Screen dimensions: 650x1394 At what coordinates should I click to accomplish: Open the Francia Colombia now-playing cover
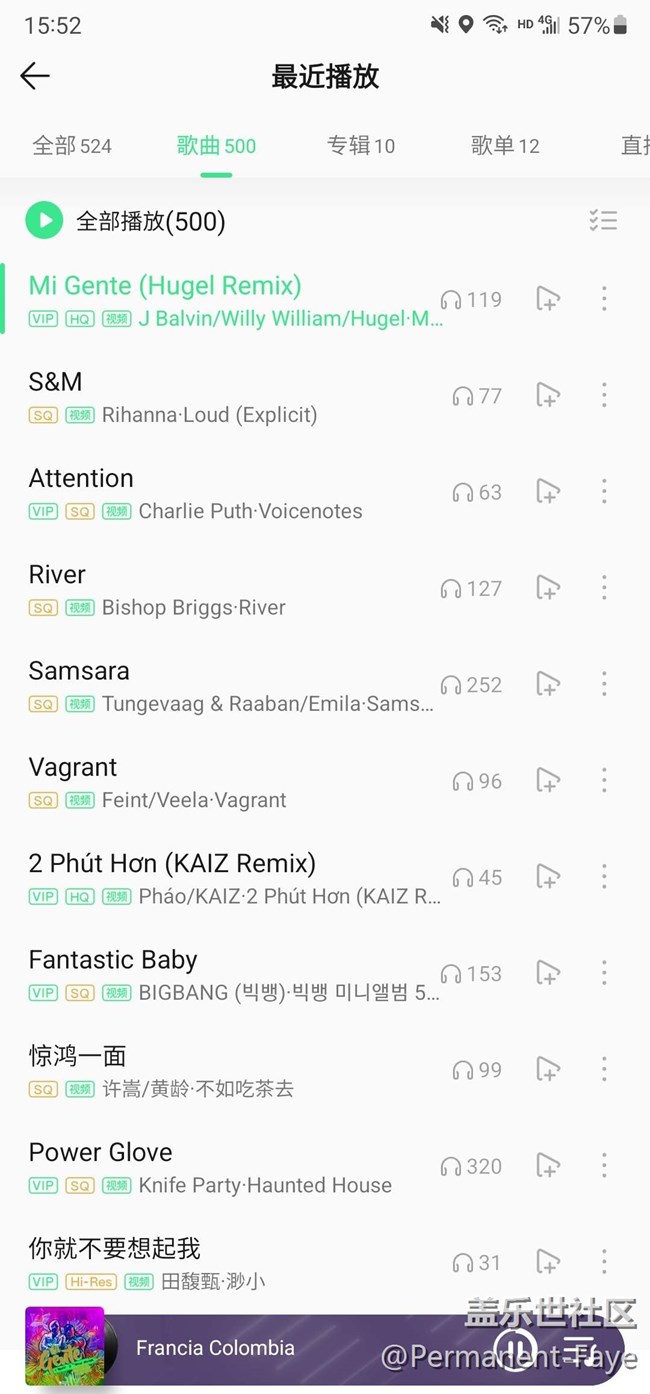(65, 1346)
